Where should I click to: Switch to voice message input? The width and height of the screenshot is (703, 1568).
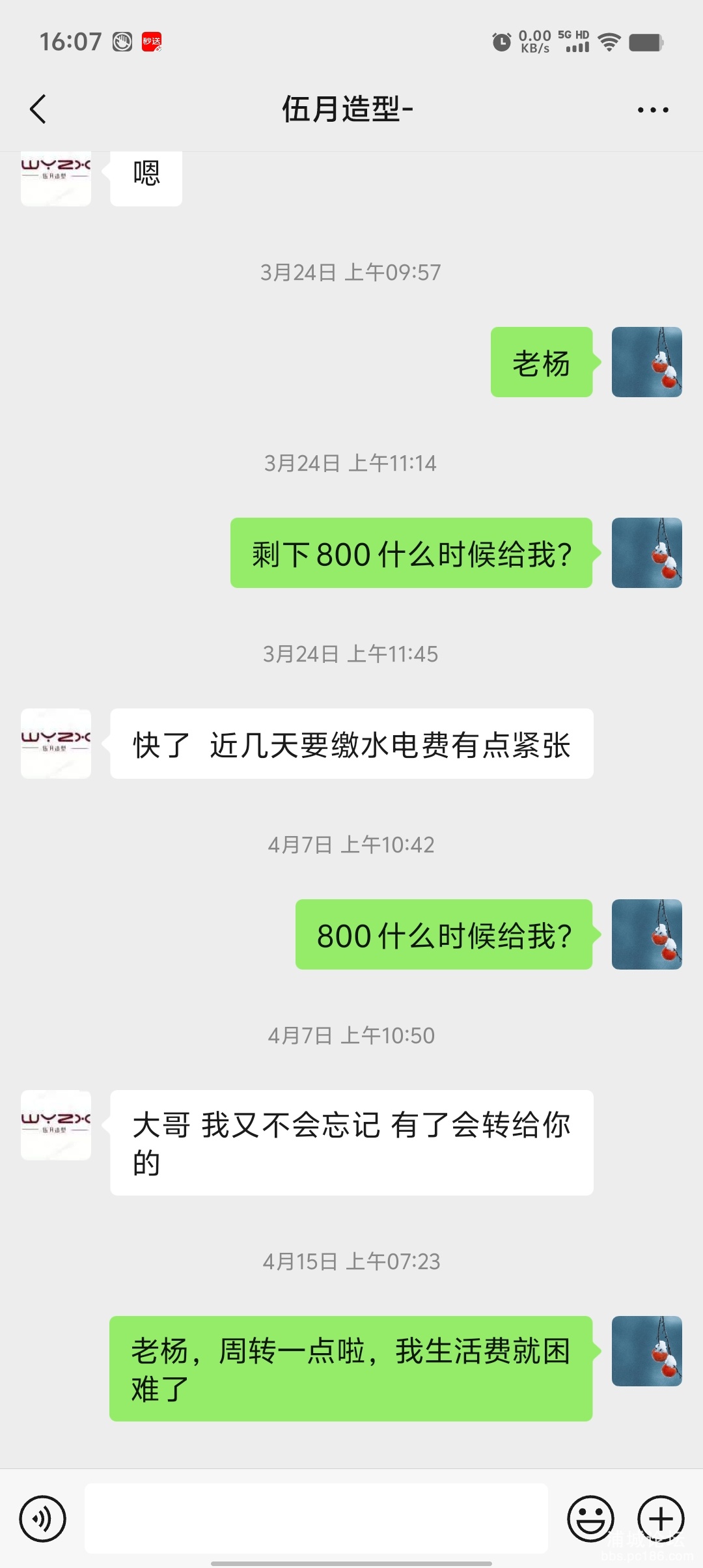[43, 1519]
